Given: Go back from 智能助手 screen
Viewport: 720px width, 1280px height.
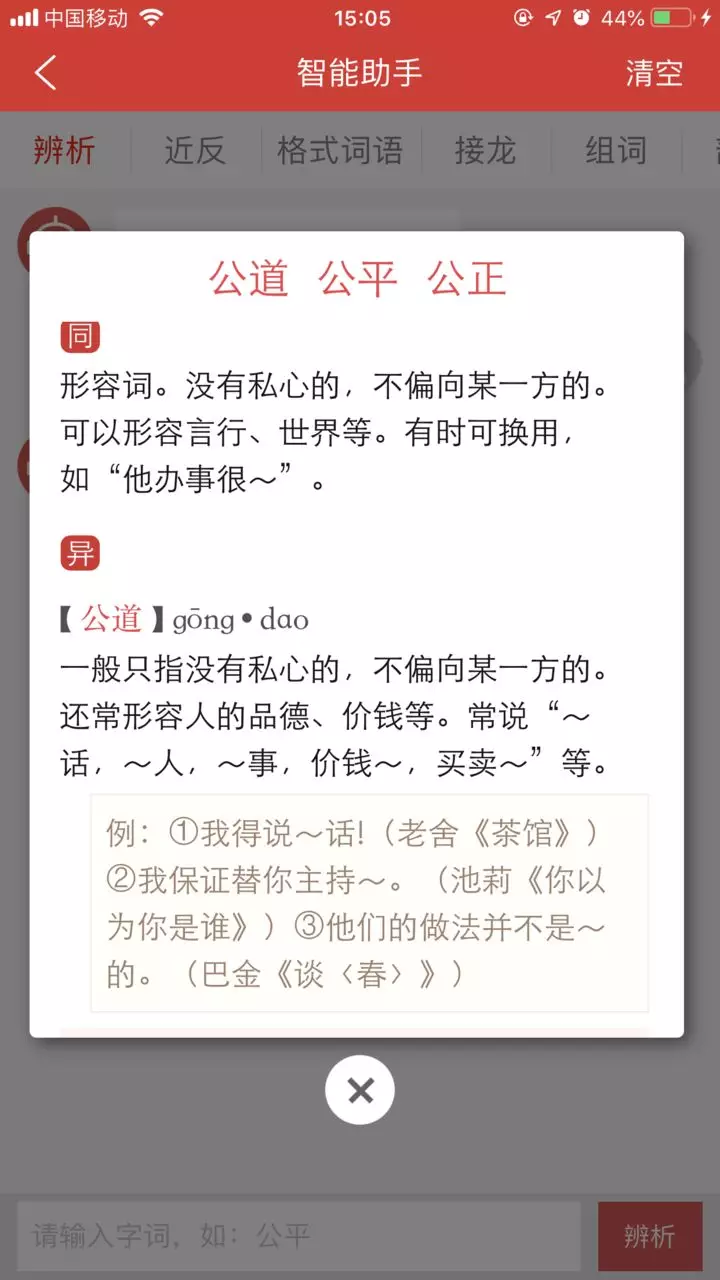Looking at the screenshot, I should pos(46,73).
